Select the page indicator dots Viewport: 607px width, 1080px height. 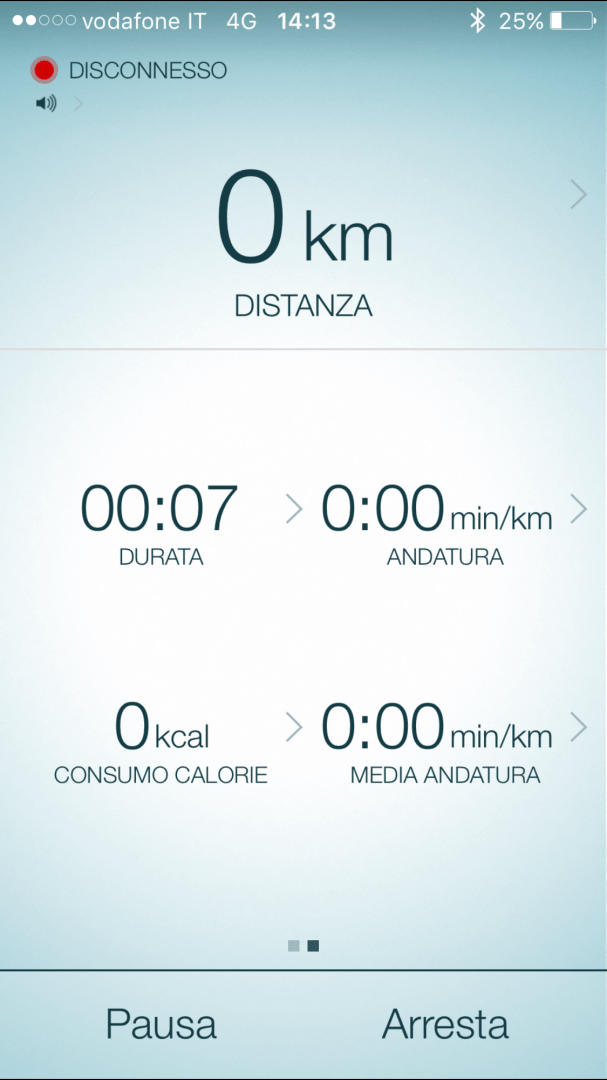tap(303, 945)
